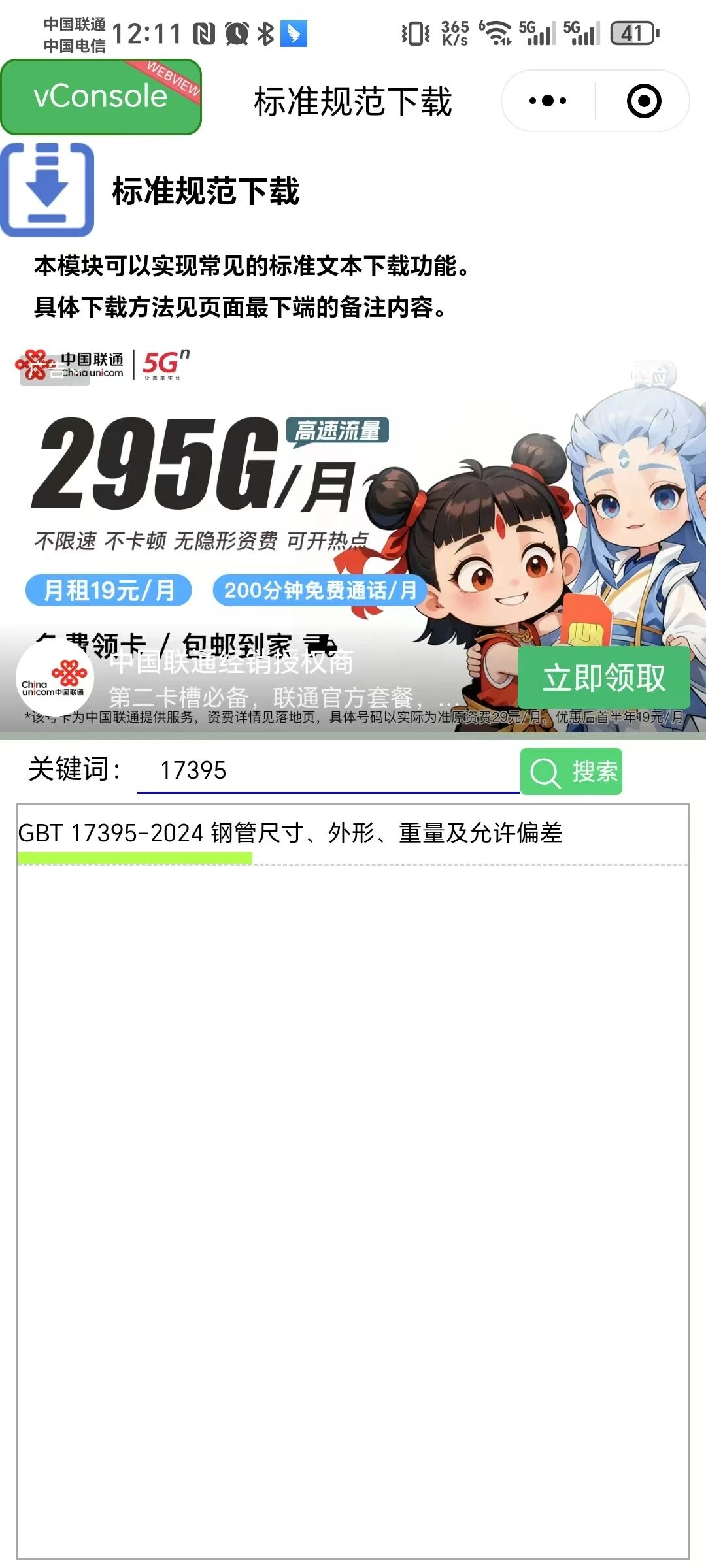Tap the green 搜索 search button
706x1568 pixels.
[x=571, y=772]
